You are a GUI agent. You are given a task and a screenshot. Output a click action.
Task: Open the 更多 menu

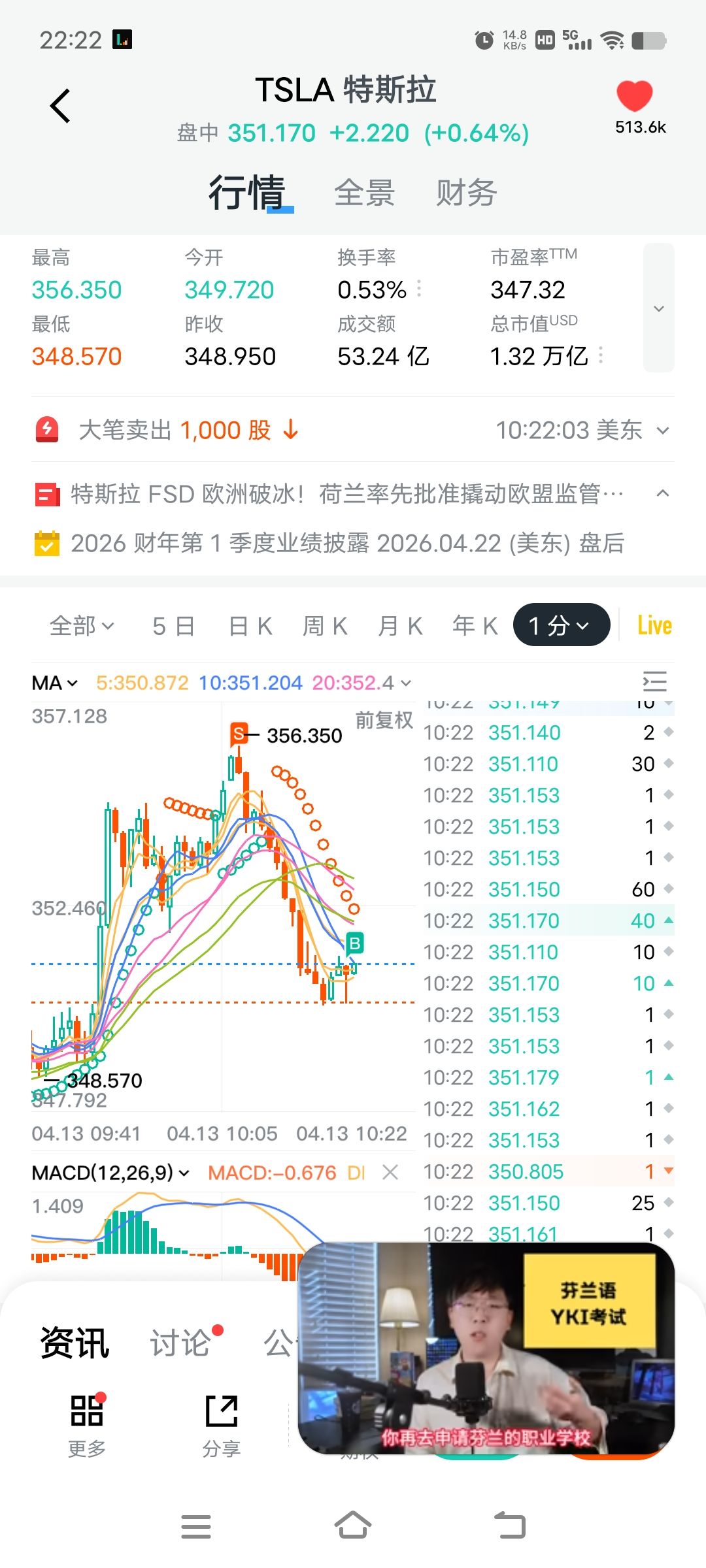(x=87, y=1423)
